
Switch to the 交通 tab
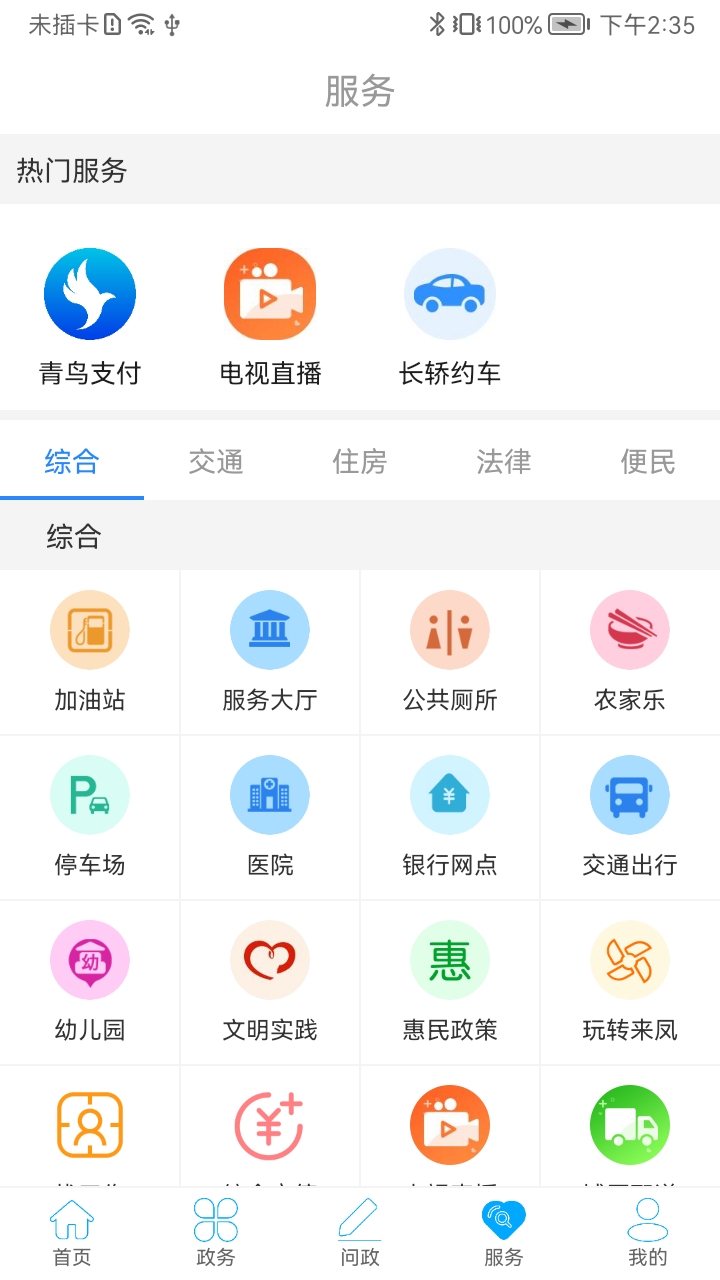coord(216,462)
